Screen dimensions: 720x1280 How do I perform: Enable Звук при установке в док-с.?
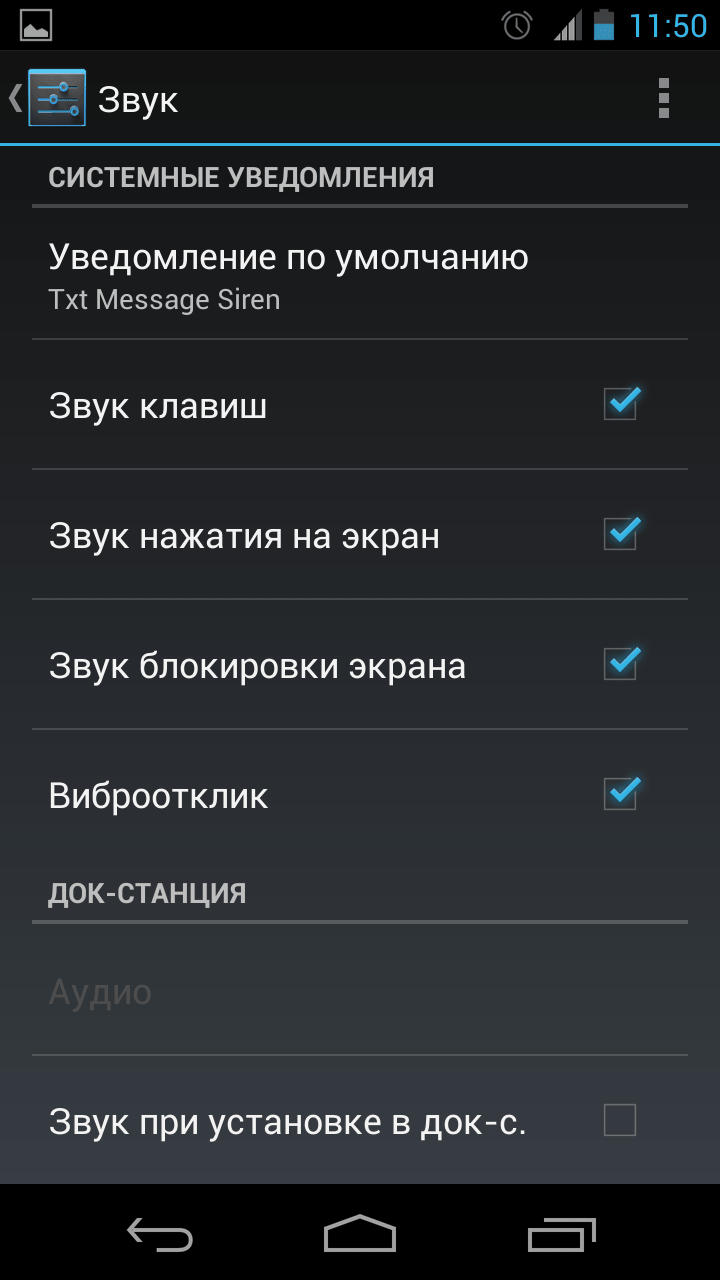pyautogui.click(x=620, y=1120)
